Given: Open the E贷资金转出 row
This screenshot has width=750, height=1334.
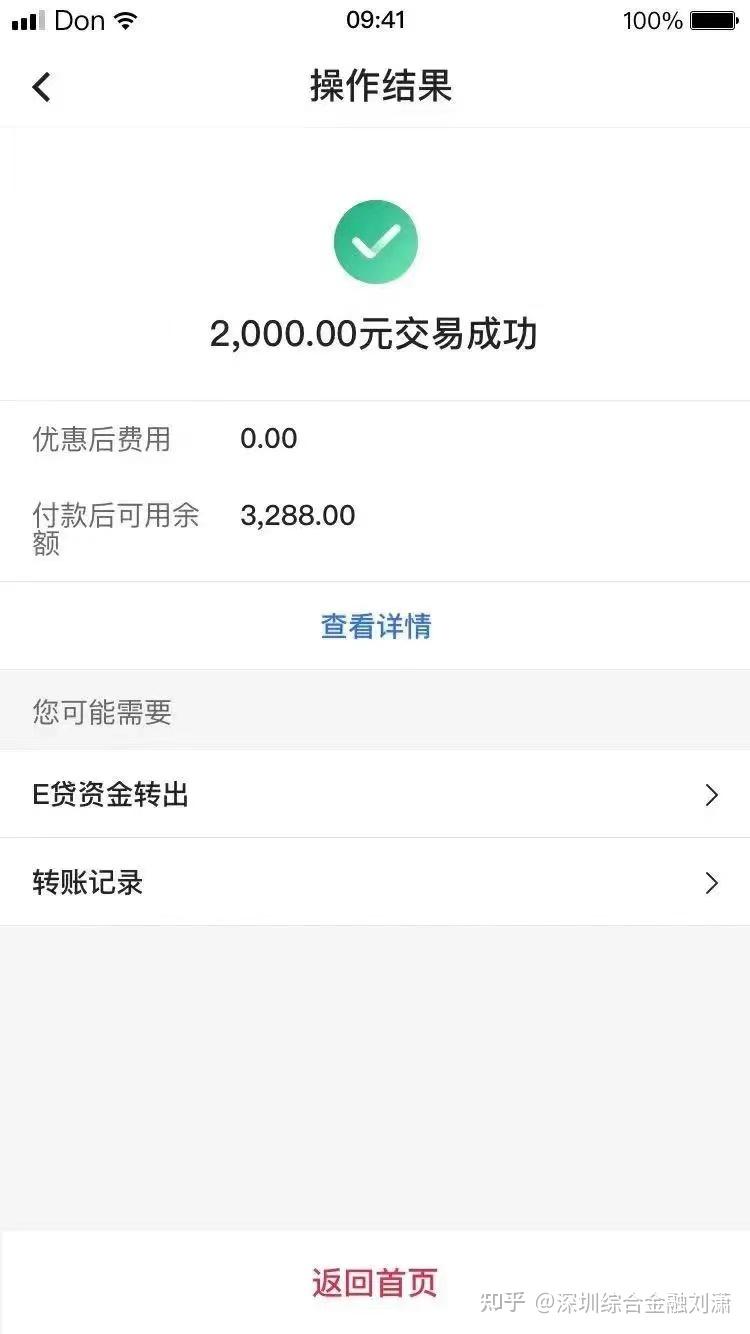Looking at the screenshot, I should (x=375, y=794).
